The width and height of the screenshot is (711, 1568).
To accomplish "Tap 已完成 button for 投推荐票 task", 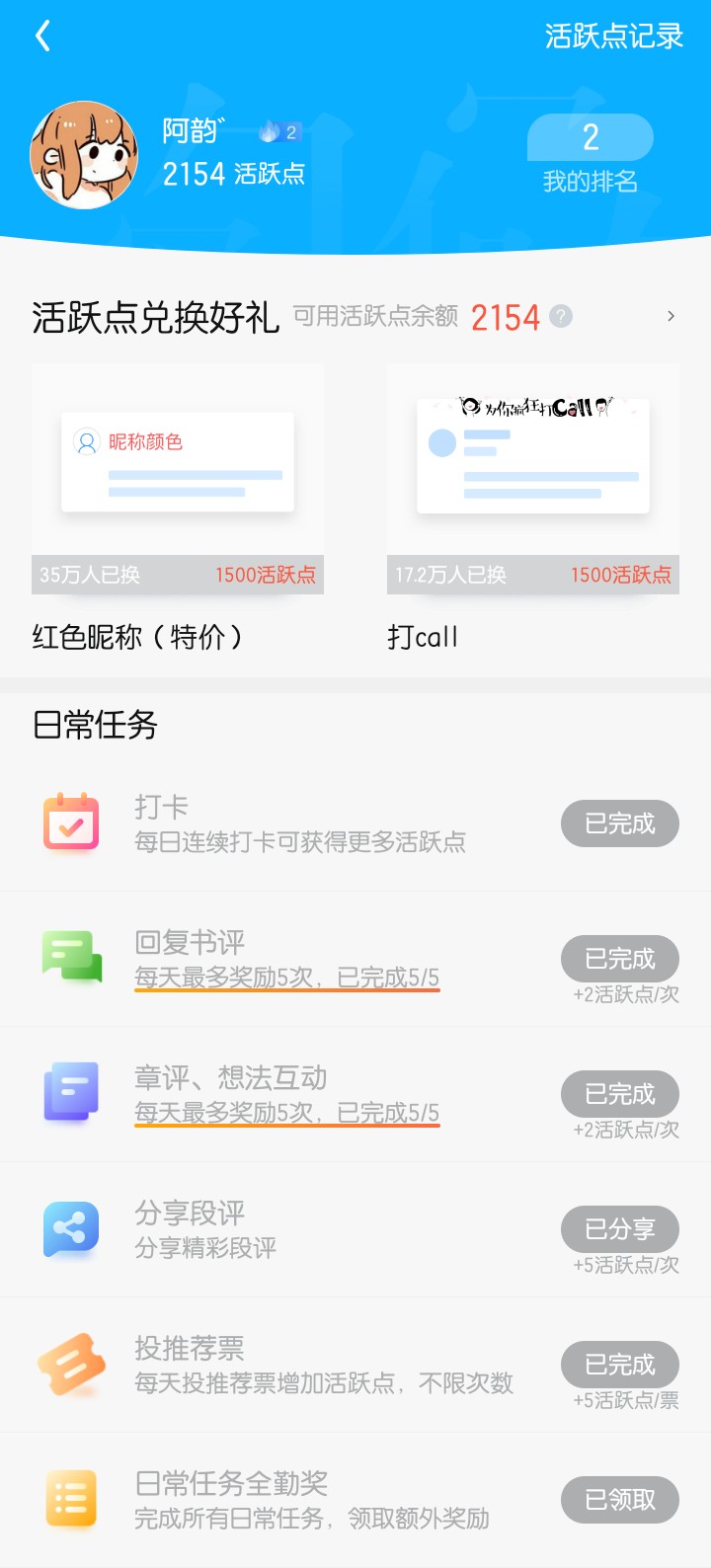I will click(x=620, y=1365).
